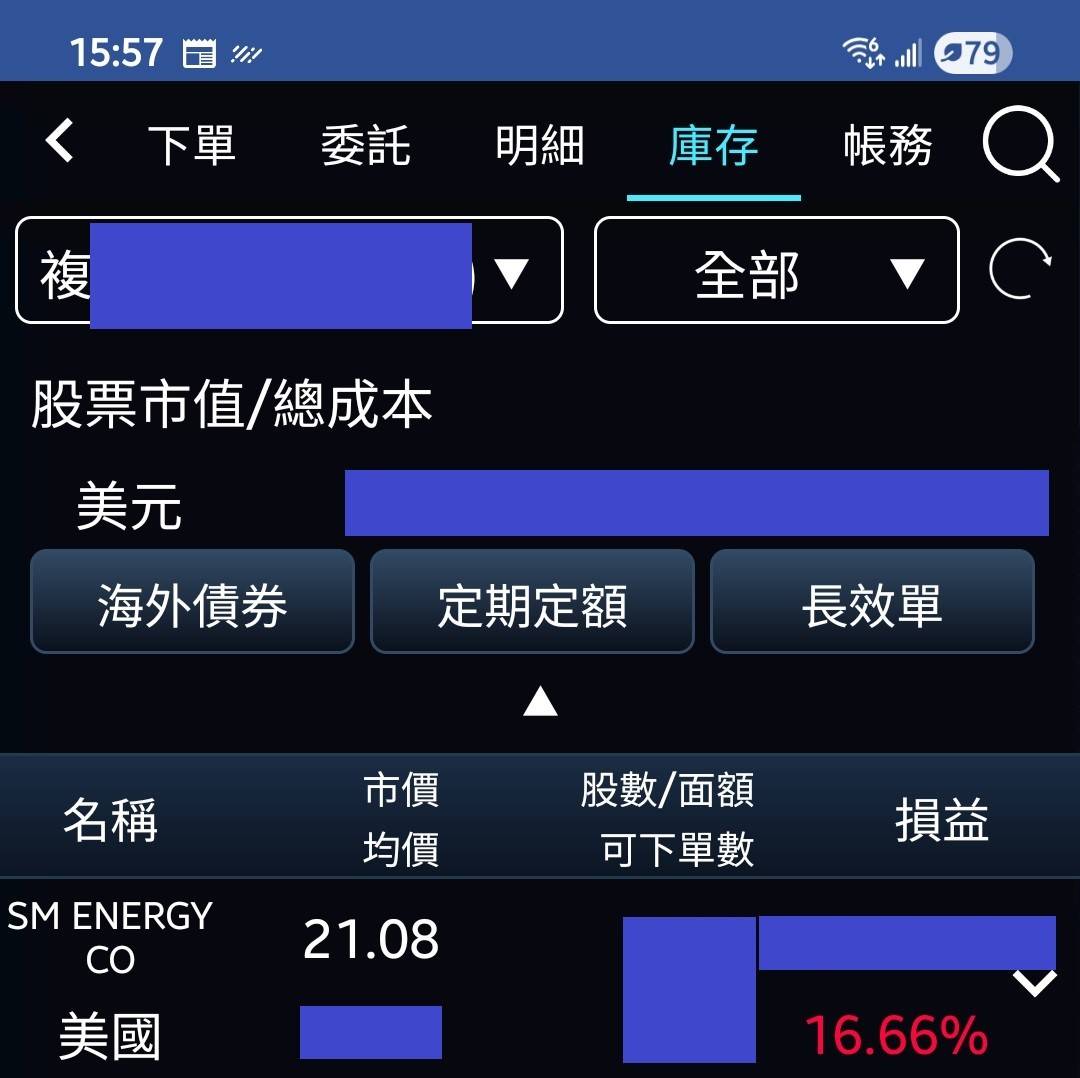Open the 明細 tab
1080x1078 pixels.
(x=540, y=146)
